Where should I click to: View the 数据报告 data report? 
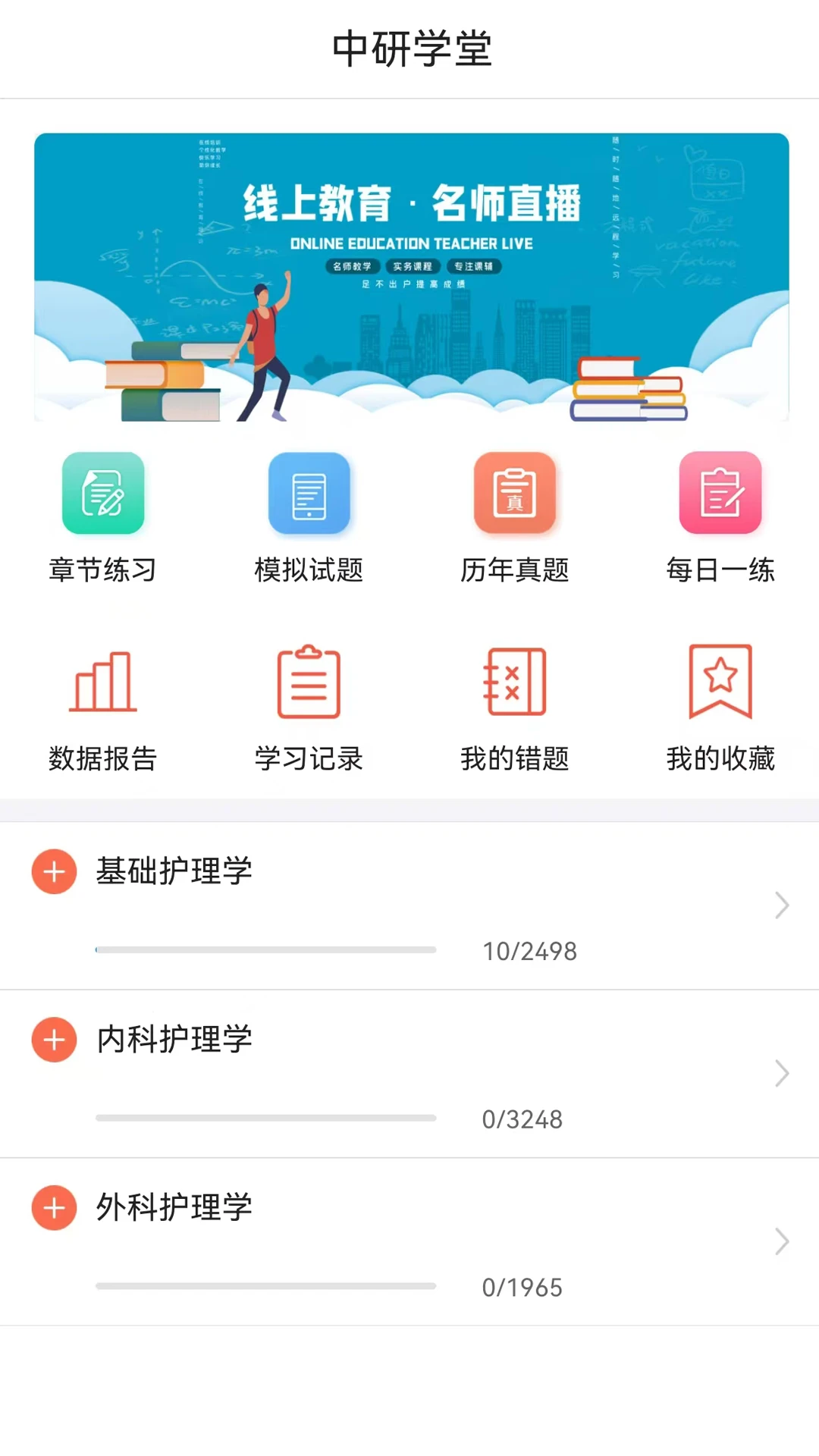pos(103,681)
